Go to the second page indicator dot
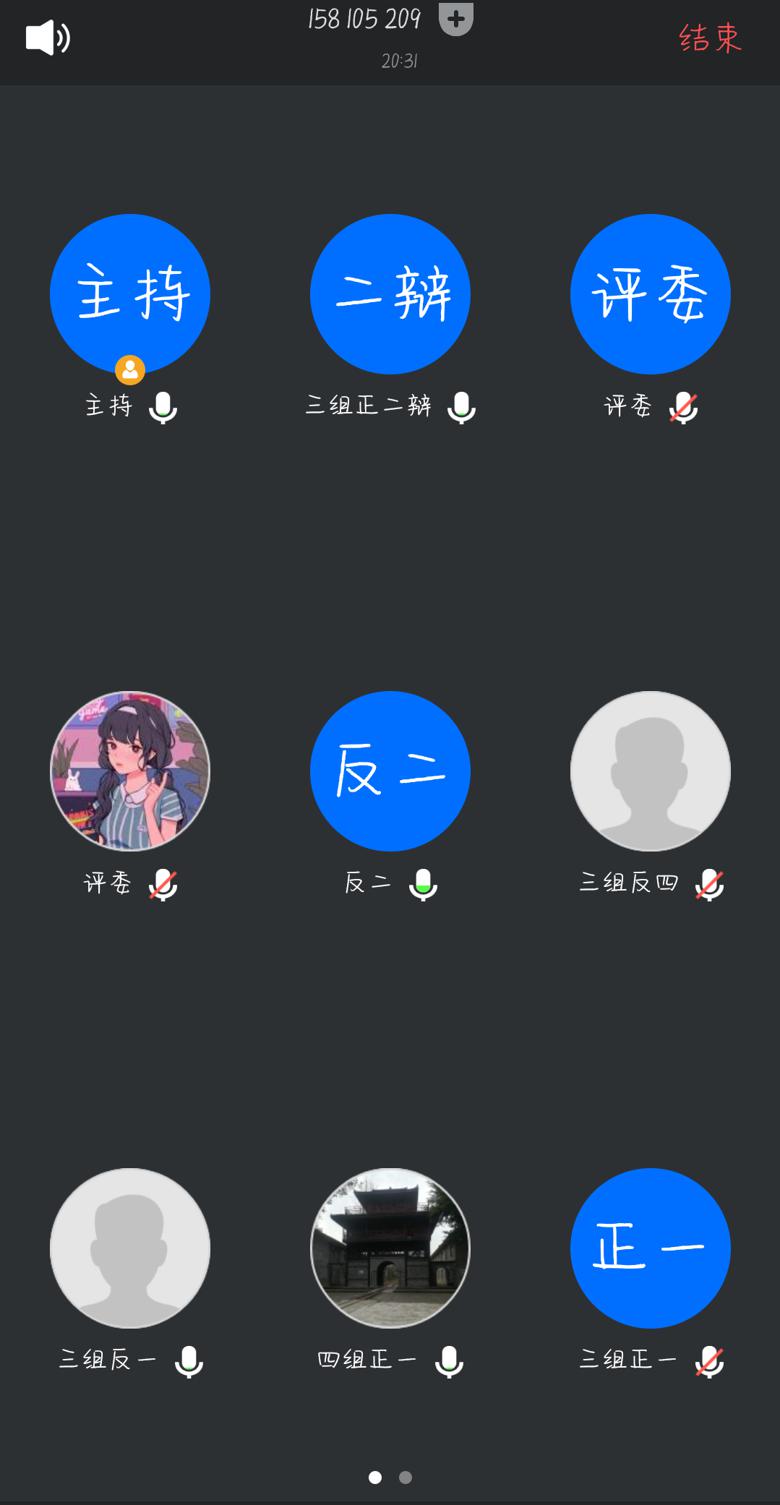 tap(405, 1477)
